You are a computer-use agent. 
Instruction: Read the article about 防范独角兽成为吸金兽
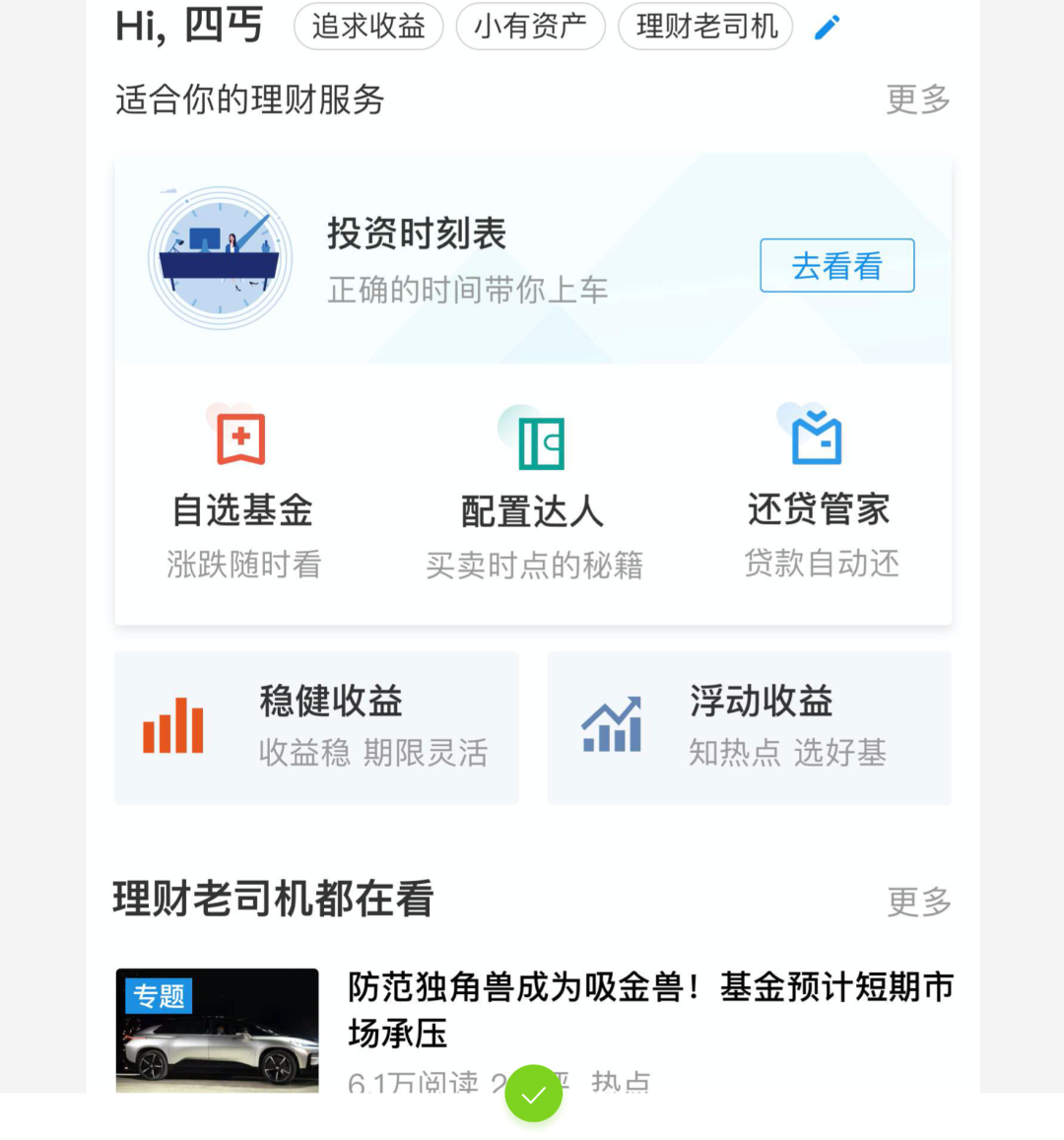tap(650, 1009)
